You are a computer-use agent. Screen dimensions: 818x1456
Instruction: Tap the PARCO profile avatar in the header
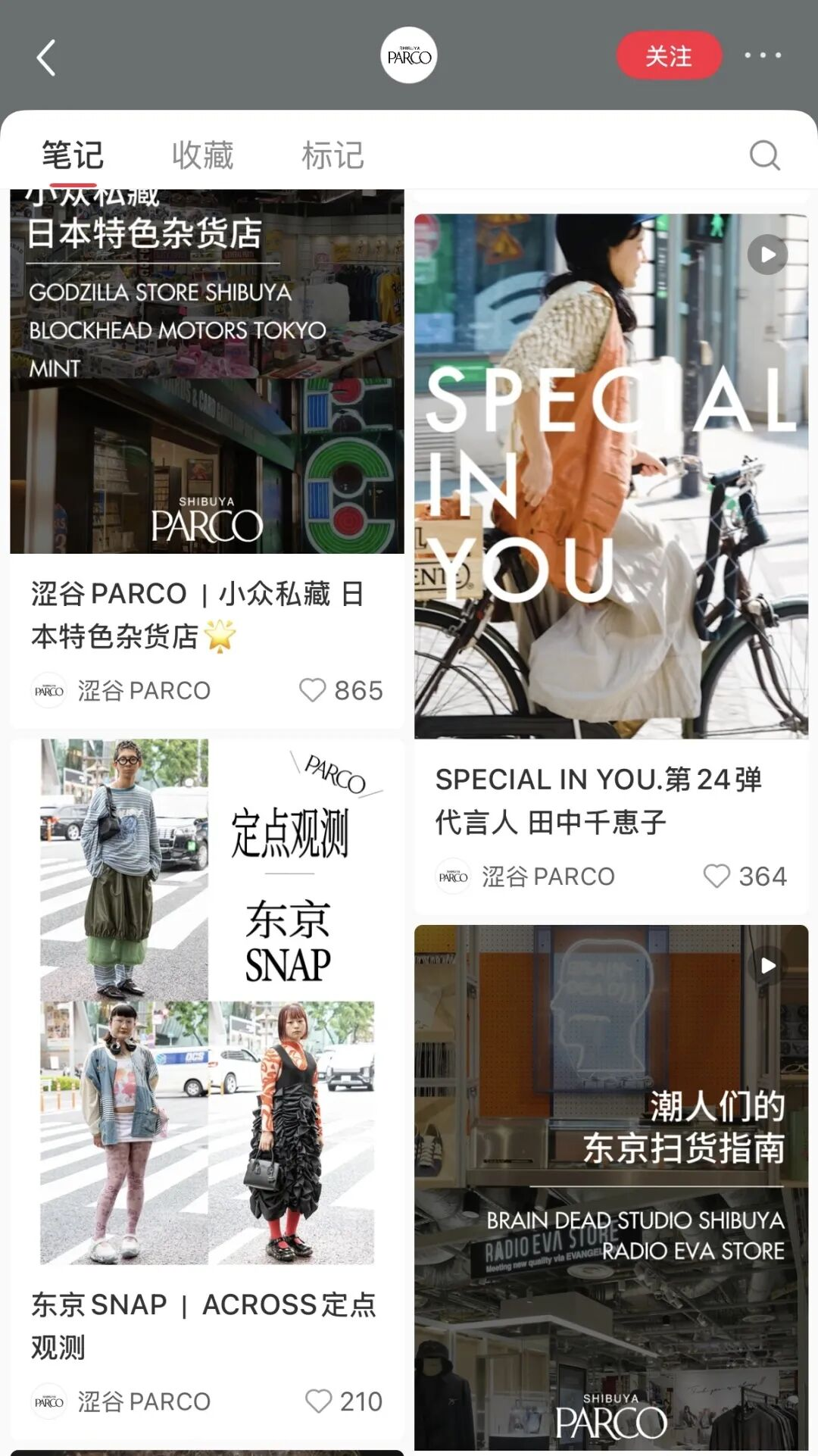pos(409,56)
